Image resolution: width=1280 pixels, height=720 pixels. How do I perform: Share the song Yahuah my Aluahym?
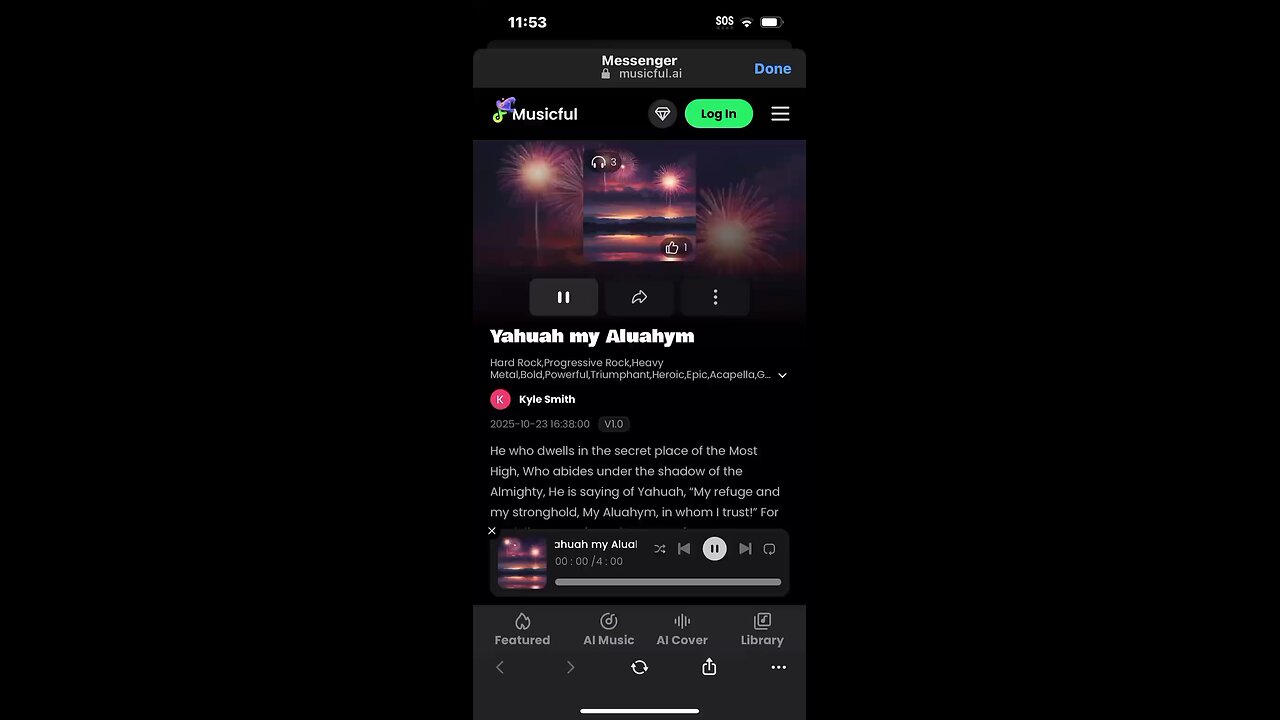[639, 297]
